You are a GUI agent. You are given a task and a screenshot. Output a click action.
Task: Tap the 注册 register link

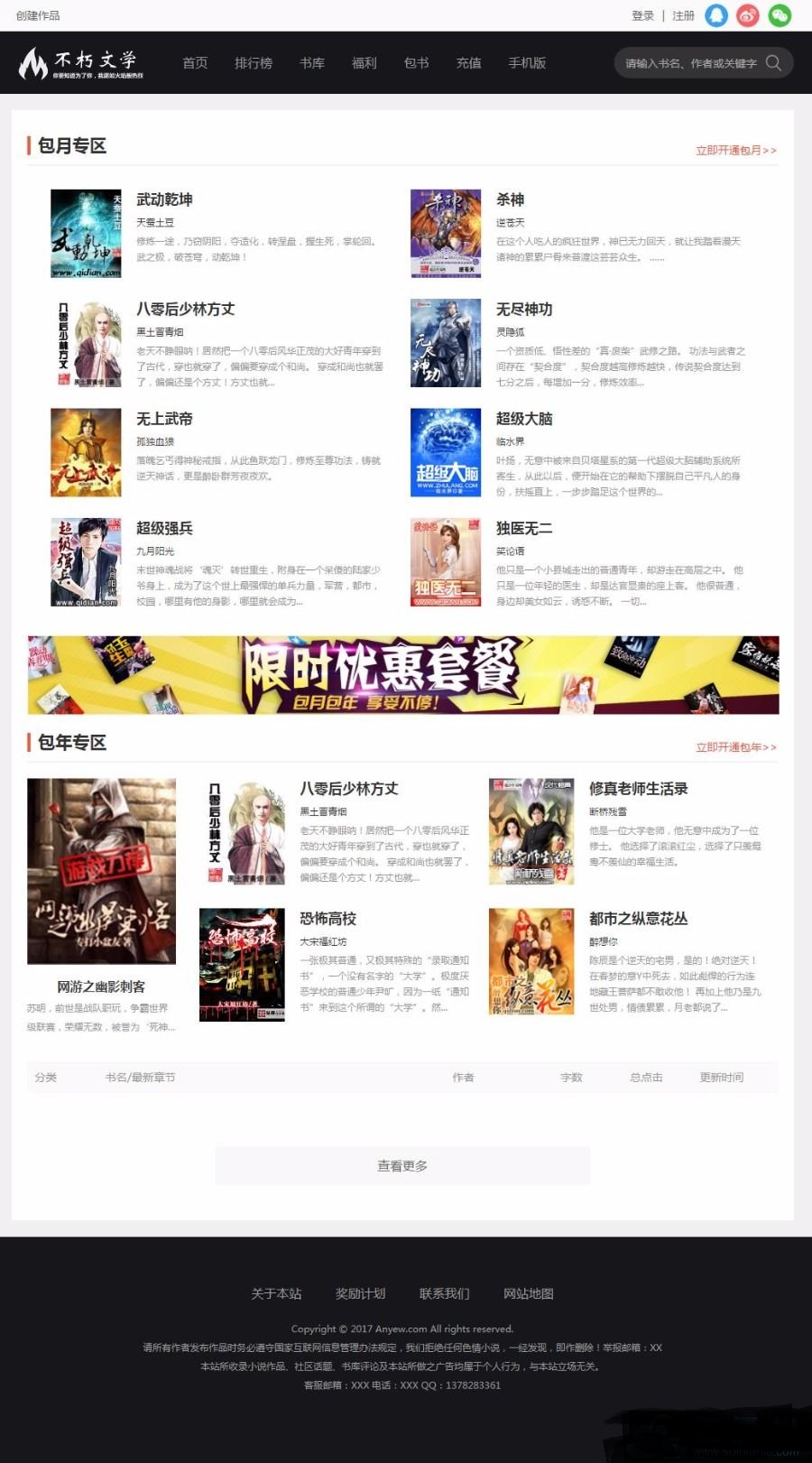coord(683,15)
